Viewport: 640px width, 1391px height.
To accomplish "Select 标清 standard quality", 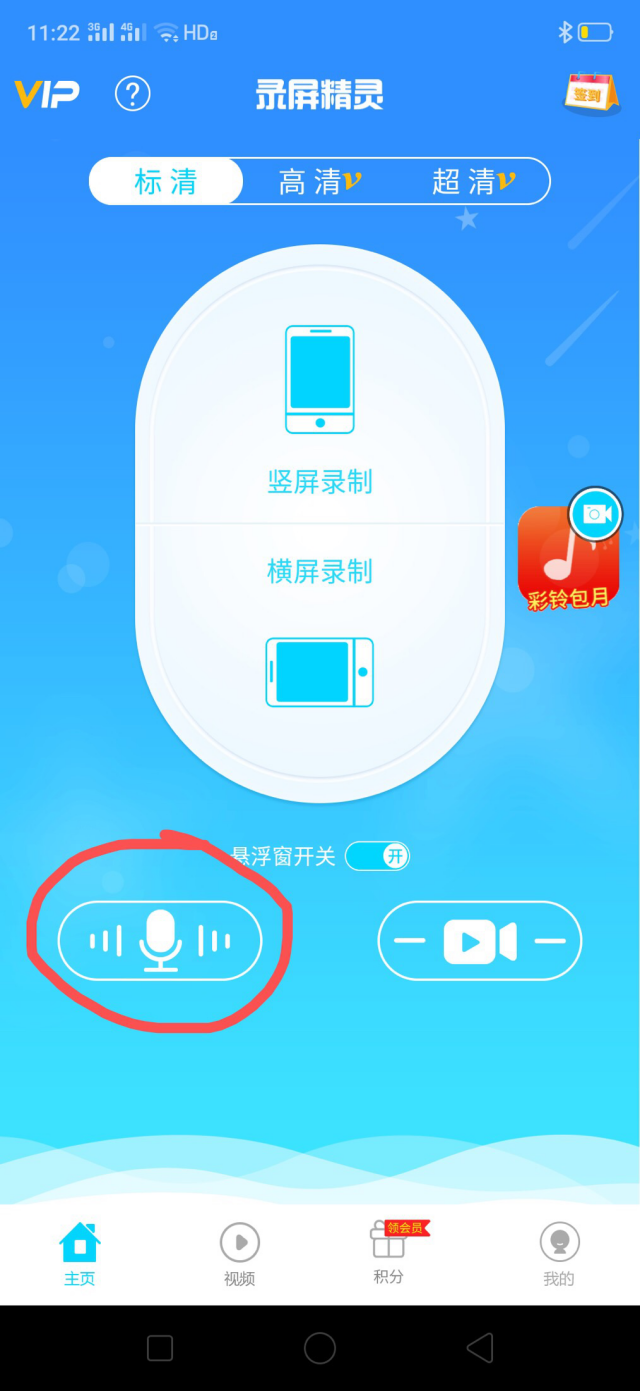I will click(166, 182).
